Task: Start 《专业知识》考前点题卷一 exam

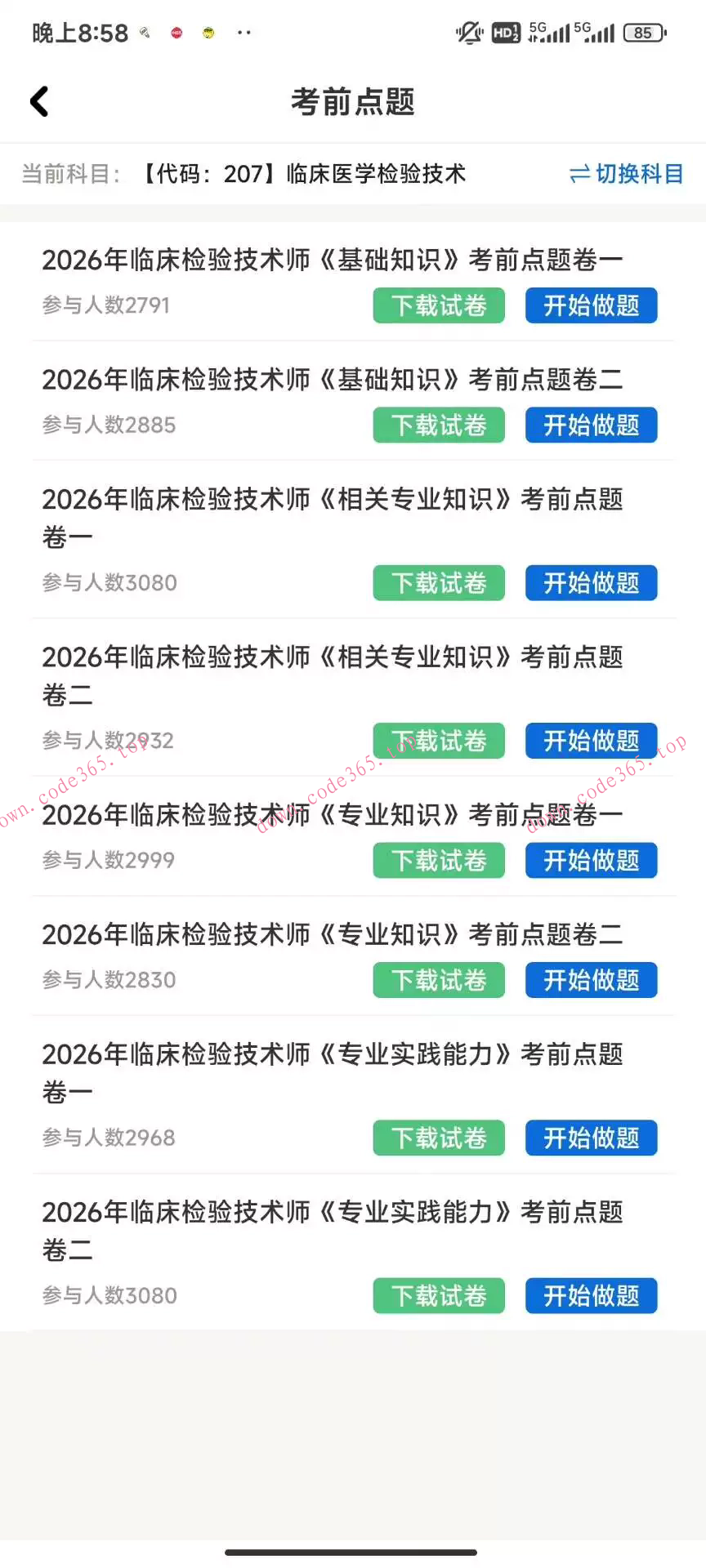Action: 591,860
